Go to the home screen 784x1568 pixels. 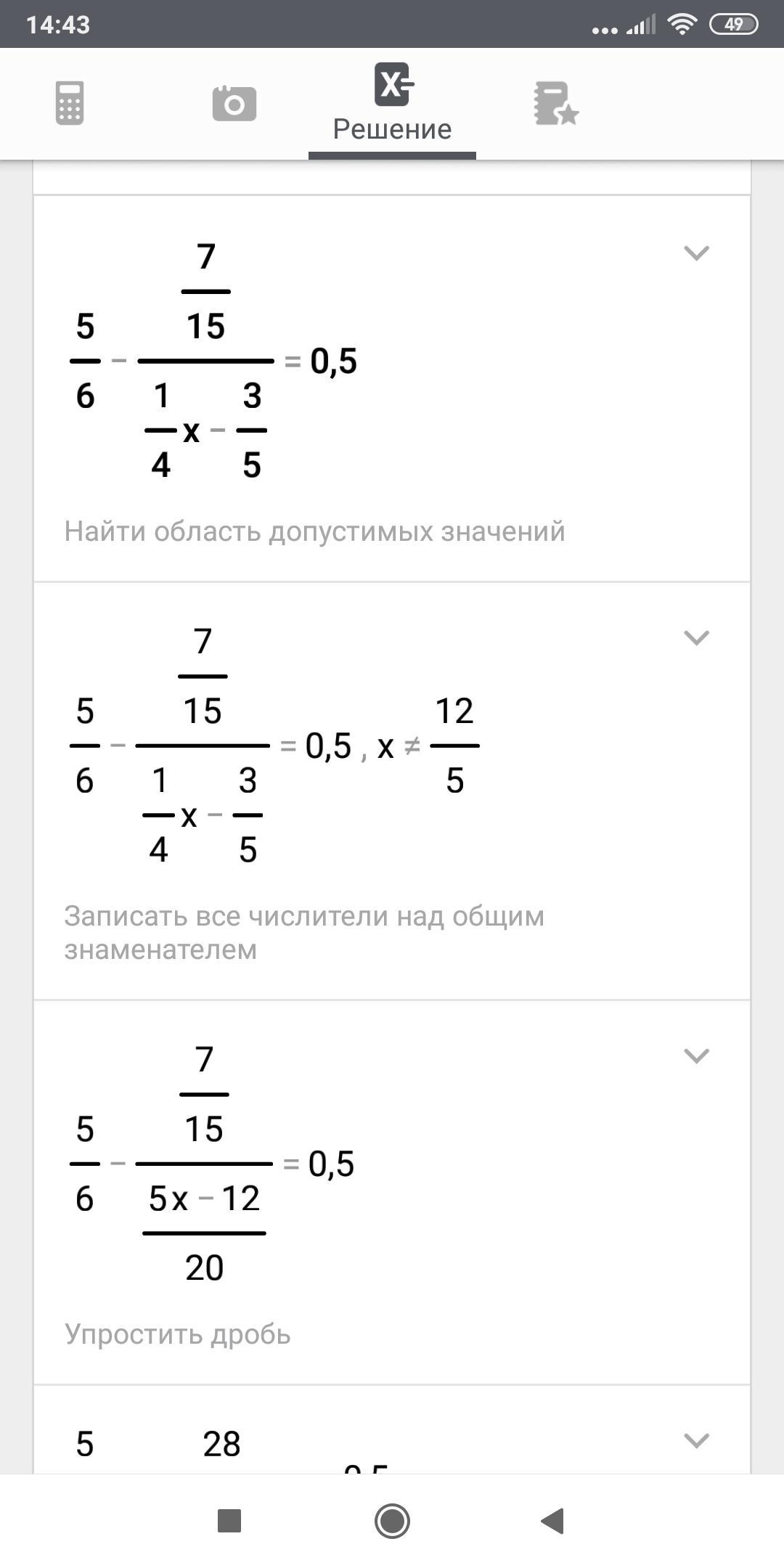point(392,1521)
